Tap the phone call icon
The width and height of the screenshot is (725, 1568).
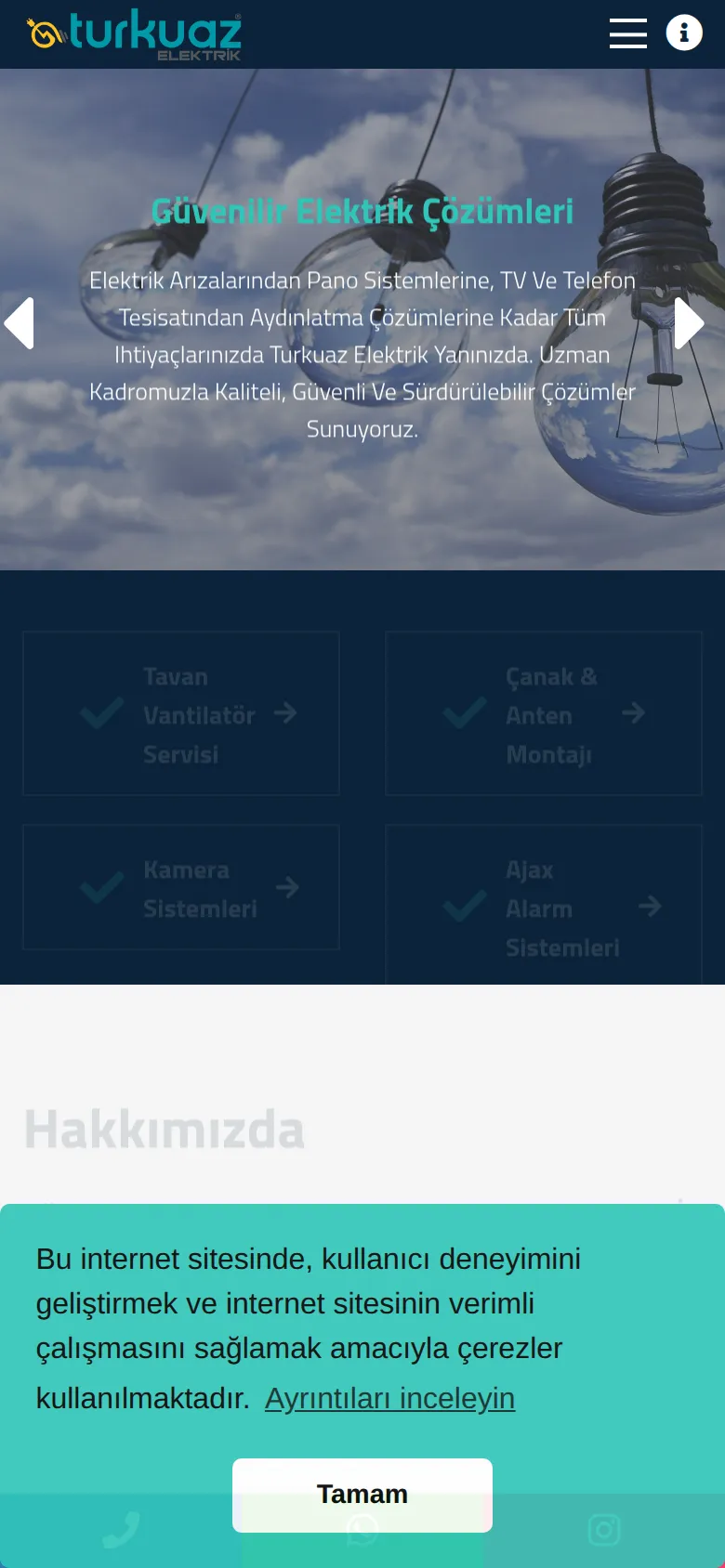point(121,1531)
